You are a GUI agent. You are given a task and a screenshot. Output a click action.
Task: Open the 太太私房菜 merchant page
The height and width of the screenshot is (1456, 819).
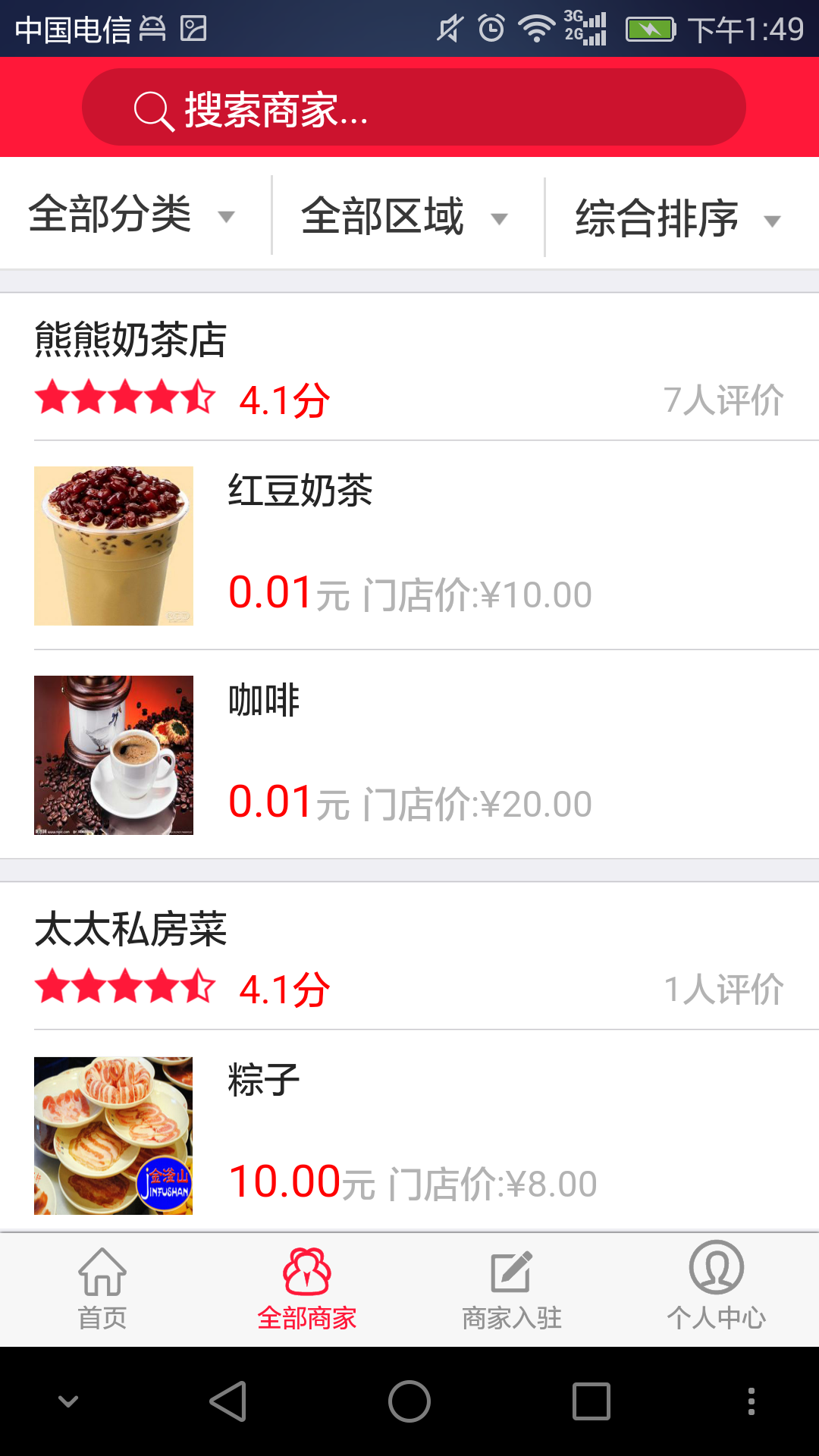pyautogui.click(x=130, y=929)
